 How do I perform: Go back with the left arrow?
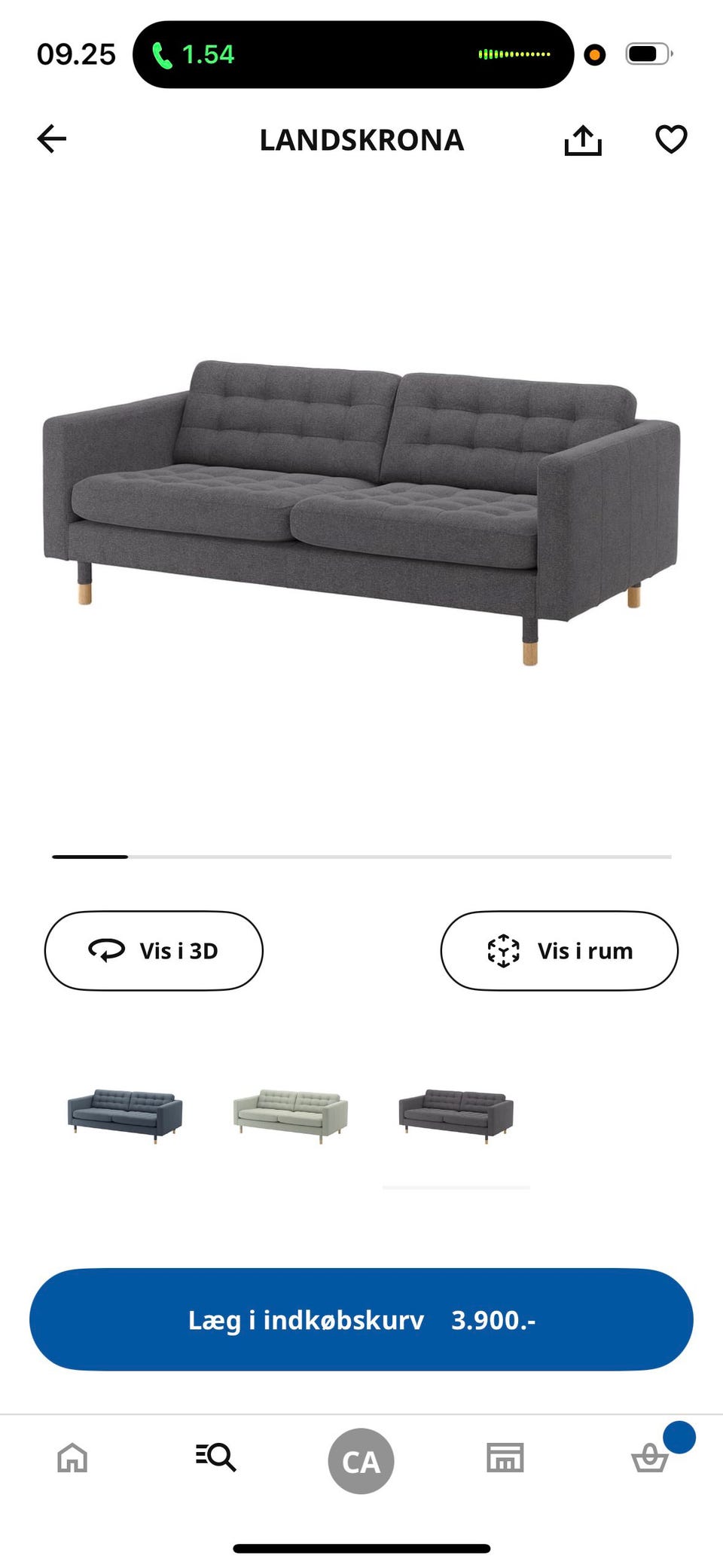pyautogui.click(x=50, y=139)
